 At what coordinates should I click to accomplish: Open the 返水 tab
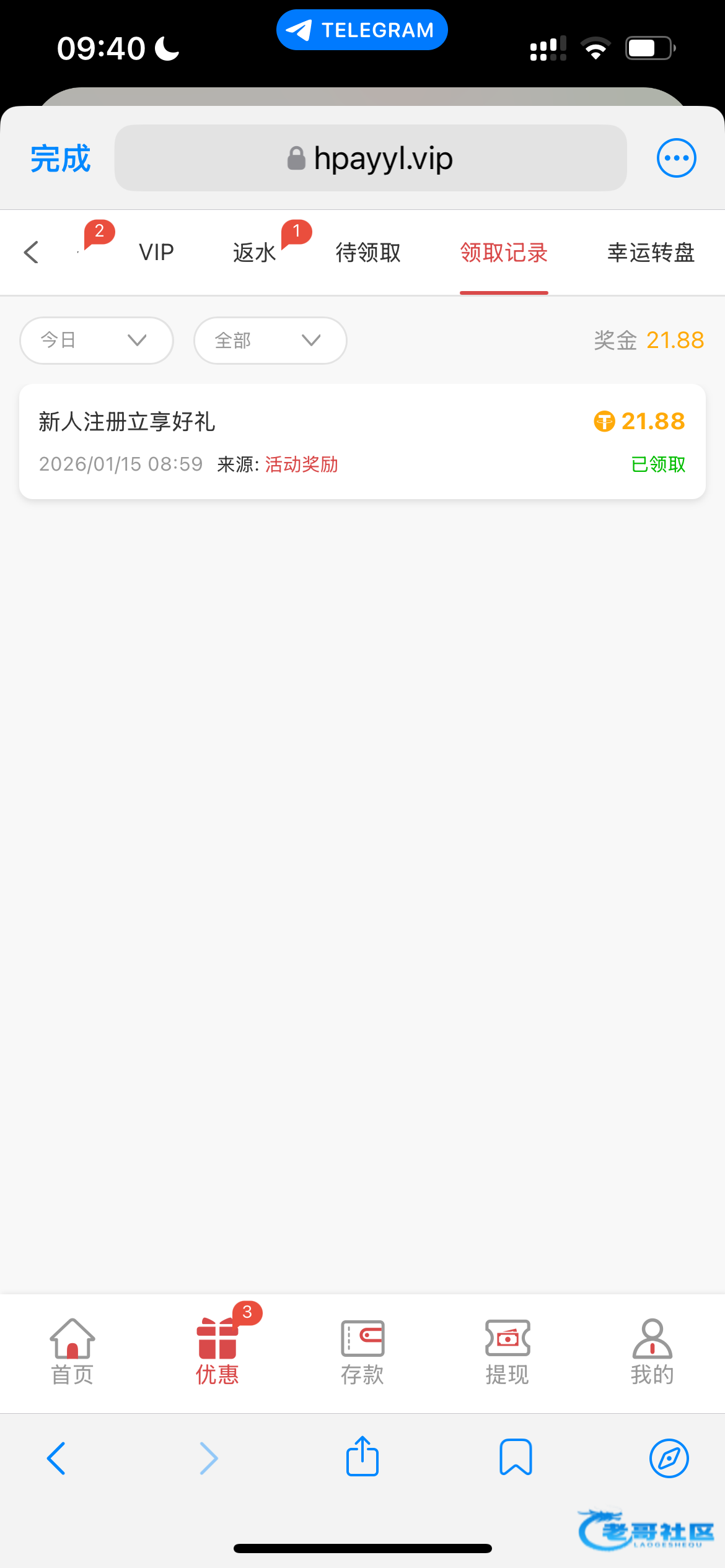254,253
